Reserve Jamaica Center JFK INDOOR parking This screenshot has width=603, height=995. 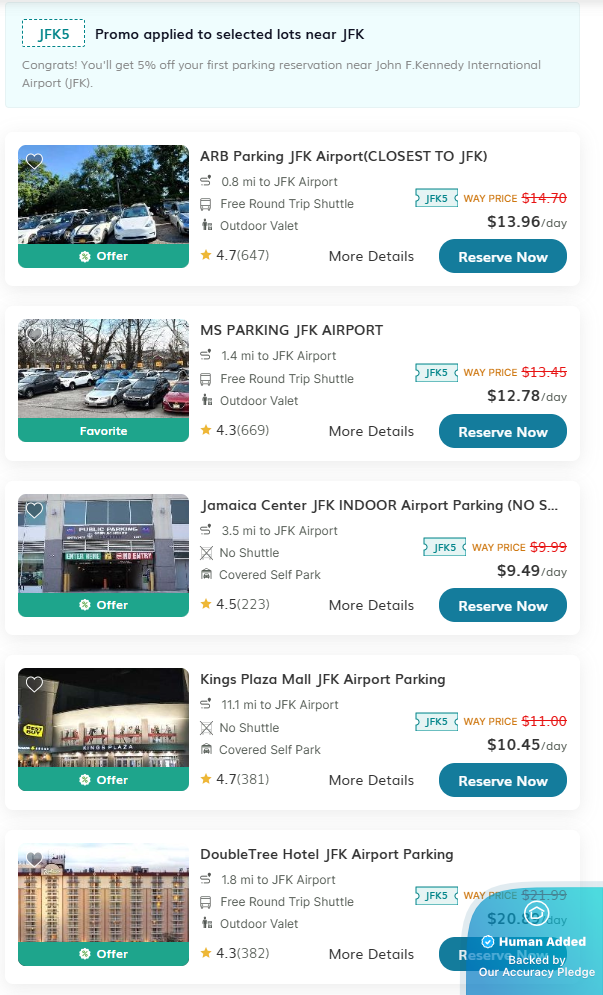tap(502, 606)
